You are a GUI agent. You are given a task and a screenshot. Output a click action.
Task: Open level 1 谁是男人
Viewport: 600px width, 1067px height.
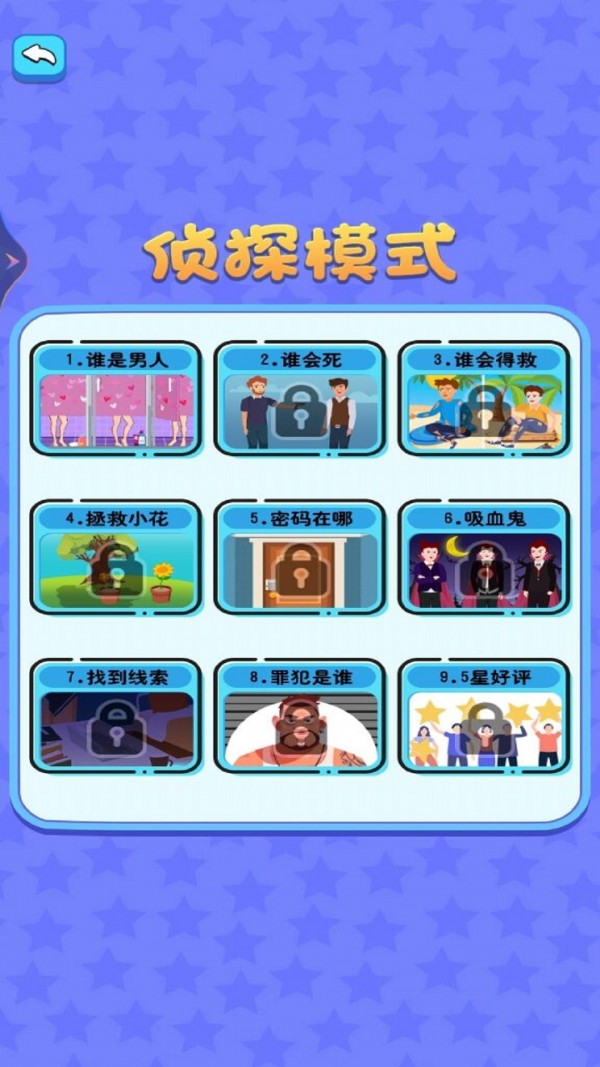[116, 400]
